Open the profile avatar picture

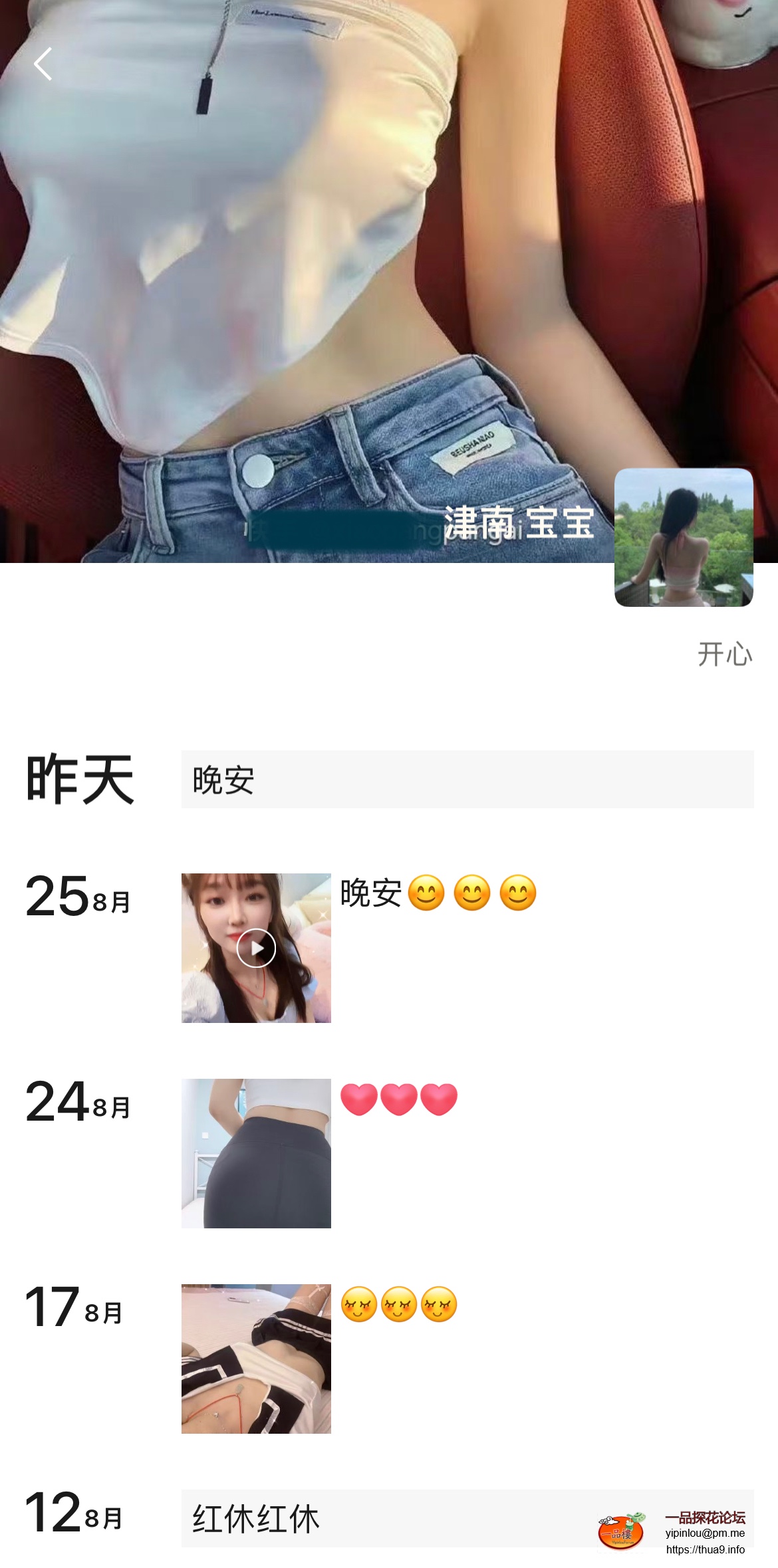coord(683,537)
